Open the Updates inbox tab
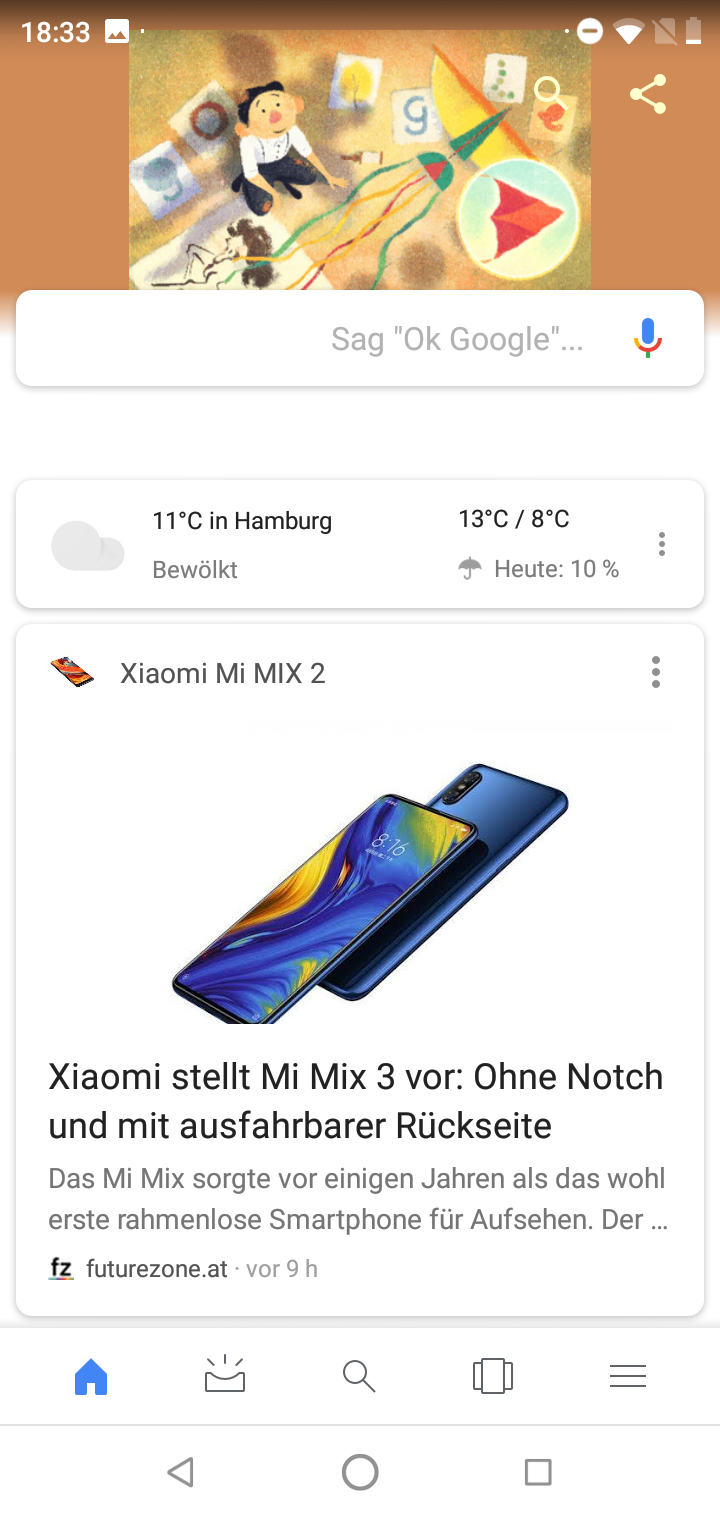 [225, 1377]
